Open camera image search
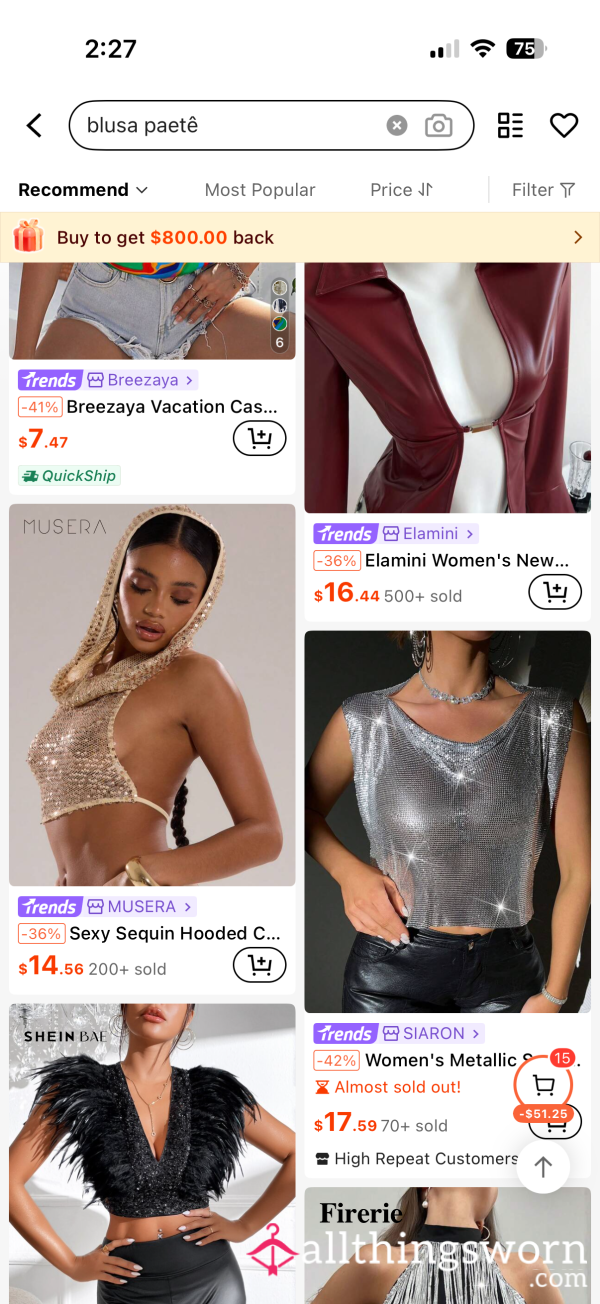The image size is (600, 1304). pos(438,125)
